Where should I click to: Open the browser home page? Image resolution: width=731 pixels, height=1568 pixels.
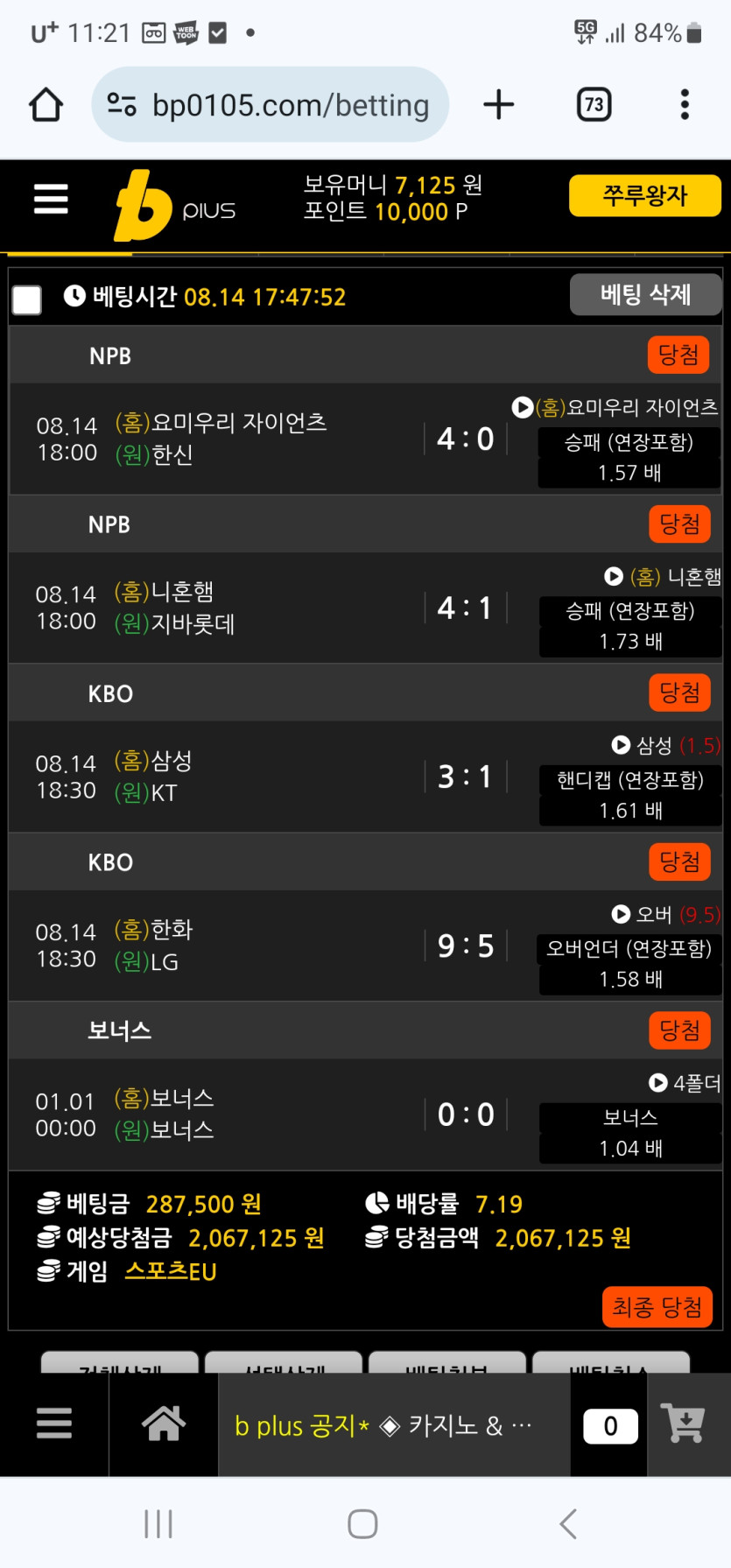click(x=46, y=105)
